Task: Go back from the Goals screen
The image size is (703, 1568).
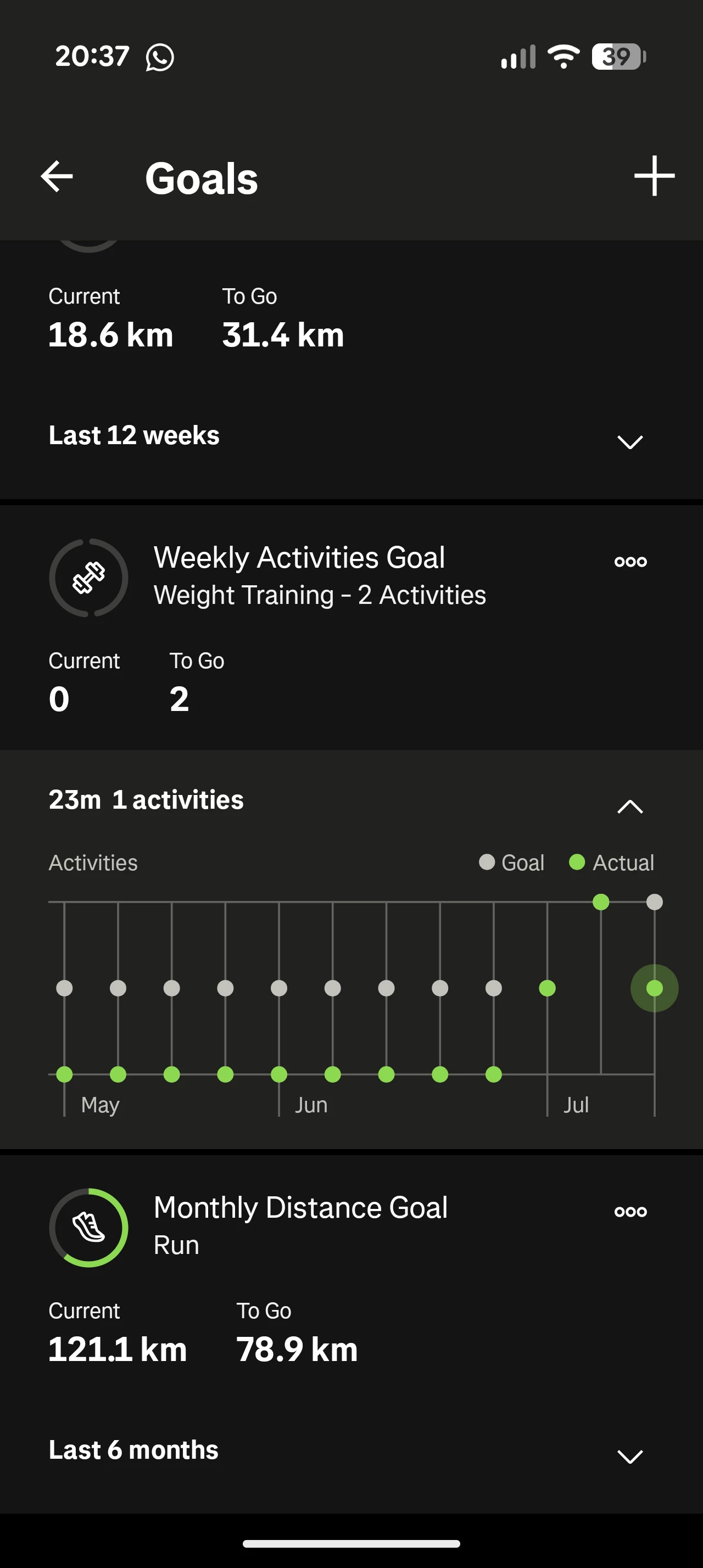Action: pyautogui.click(x=57, y=177)
